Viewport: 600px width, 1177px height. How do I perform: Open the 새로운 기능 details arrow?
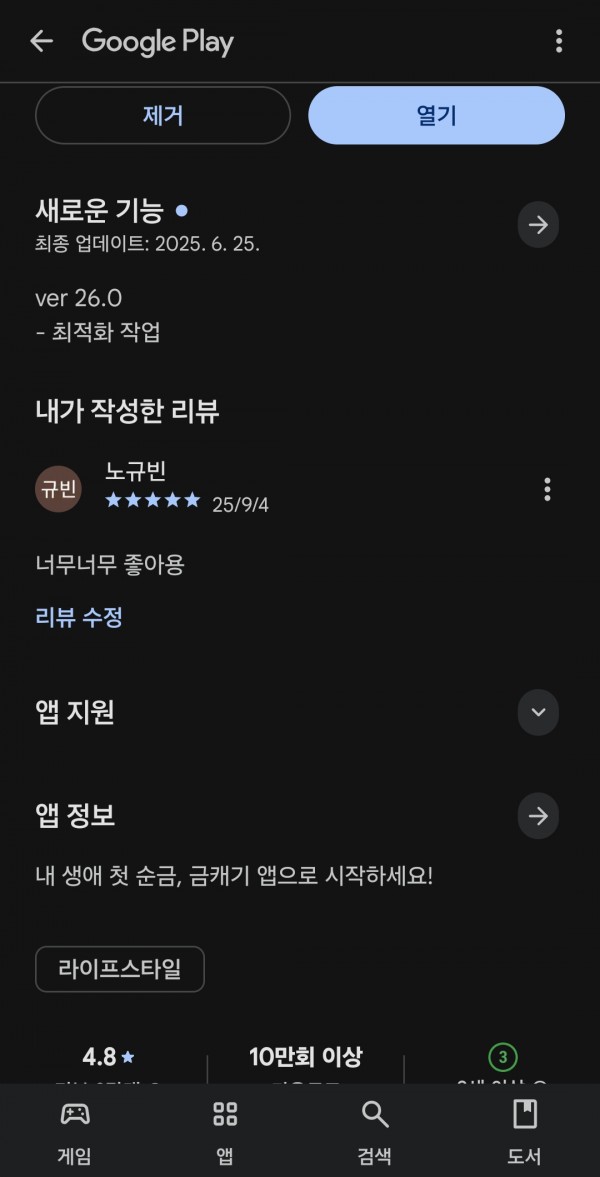538,224
